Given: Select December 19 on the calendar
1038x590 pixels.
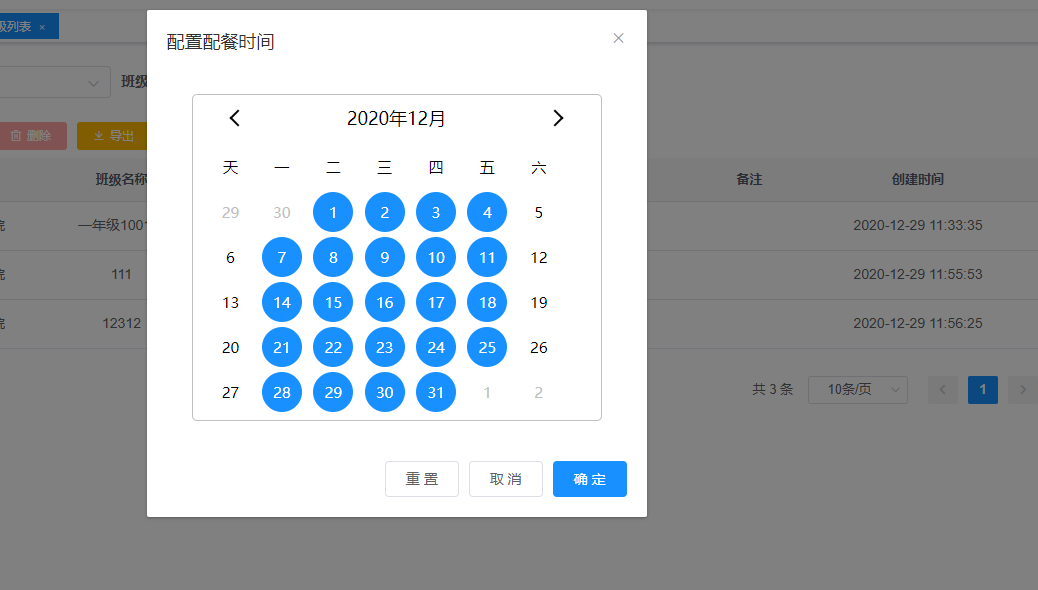Looking at the screenshot, I should (x=539, y=303).
